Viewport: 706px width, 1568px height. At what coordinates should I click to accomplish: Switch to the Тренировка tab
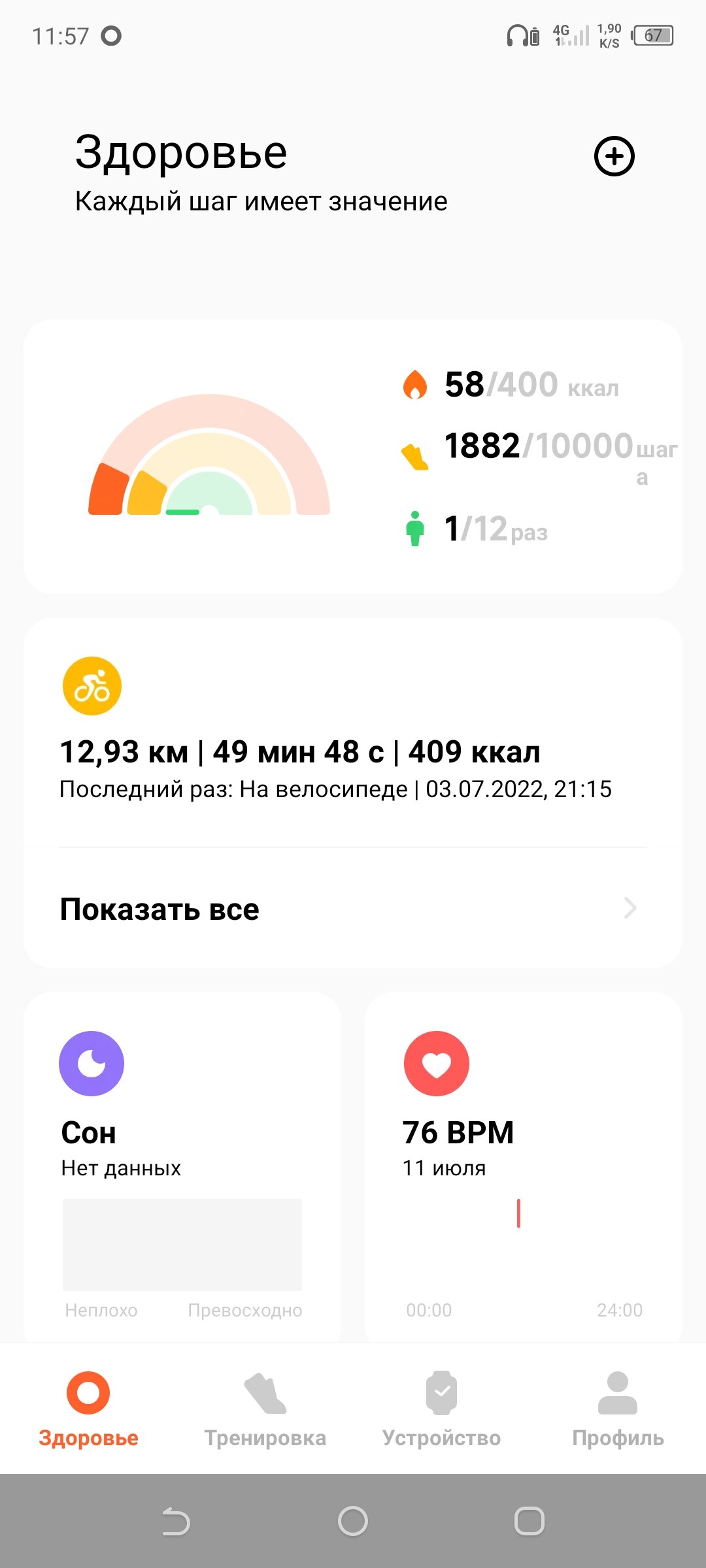point(265,1409)
